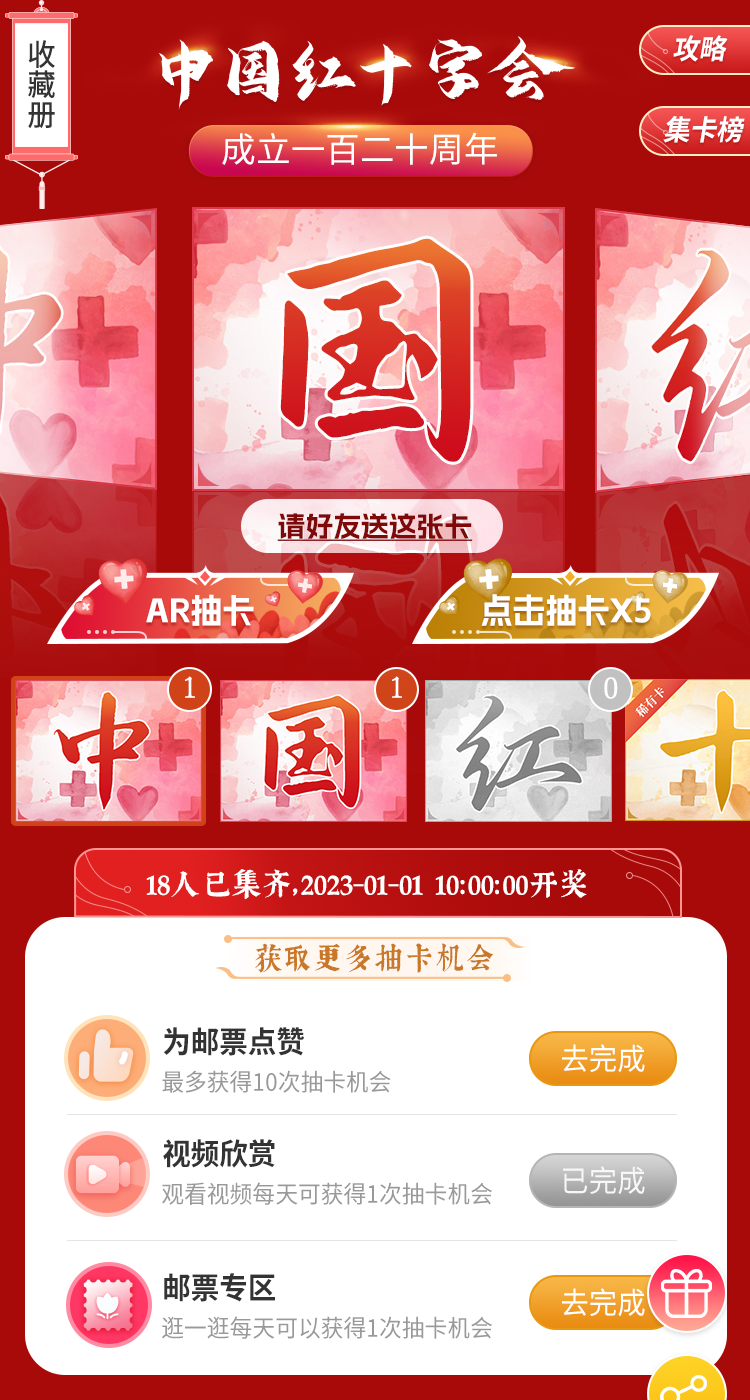This screenshot has width=750, height=1400.
Task: Open the 收藏册 collection album
Action: pos(41,85)
